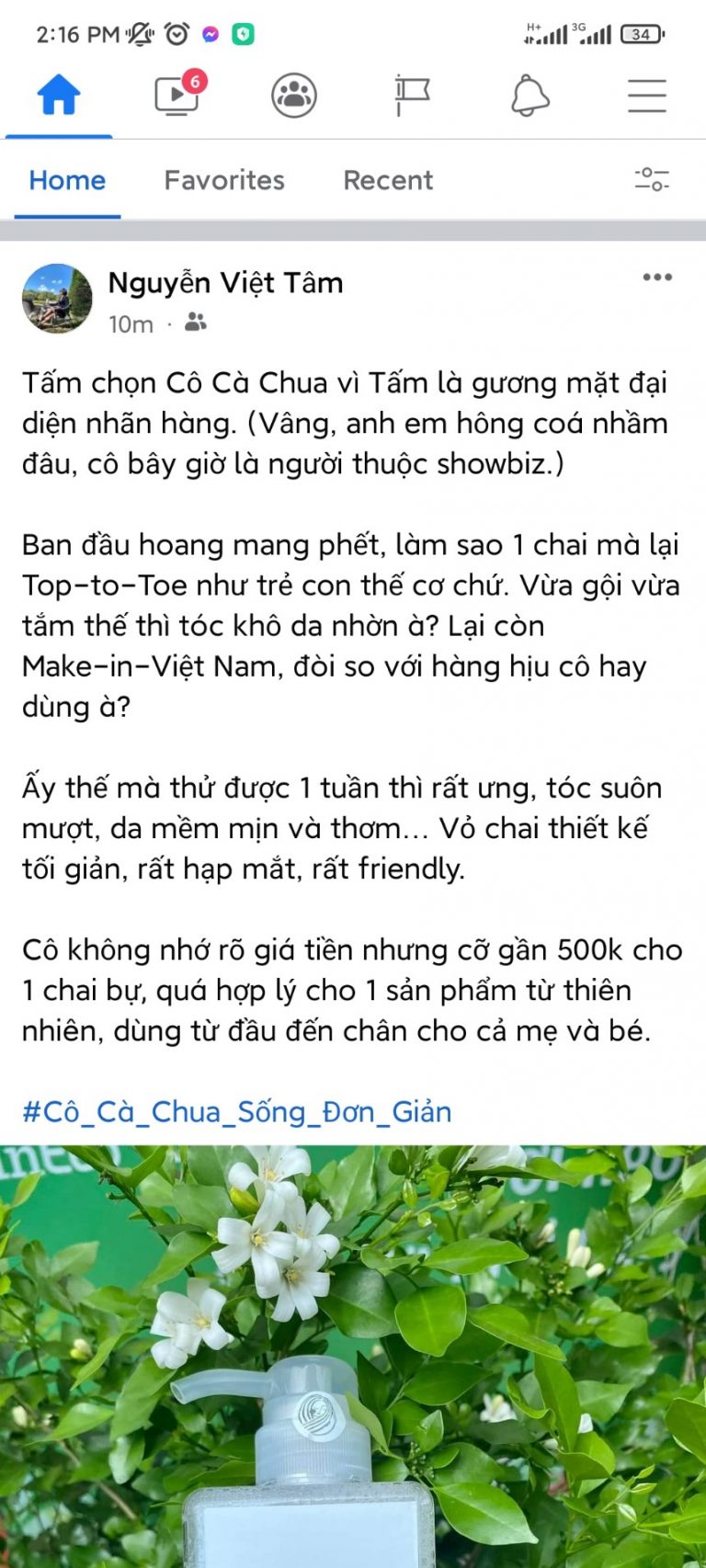706x1568 pixels.
Task: Switch to the Favorites feed
Action: pos(224,180)
